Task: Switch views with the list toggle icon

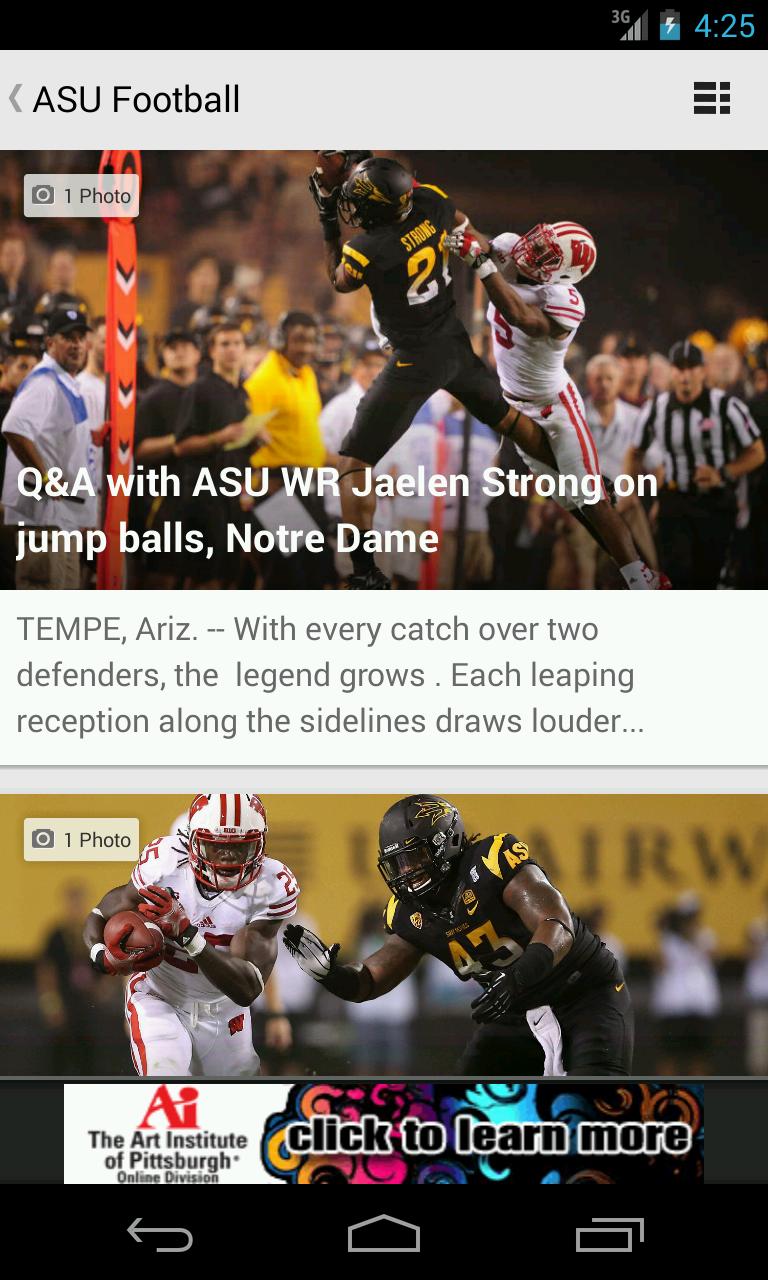Action: (711, 98)
